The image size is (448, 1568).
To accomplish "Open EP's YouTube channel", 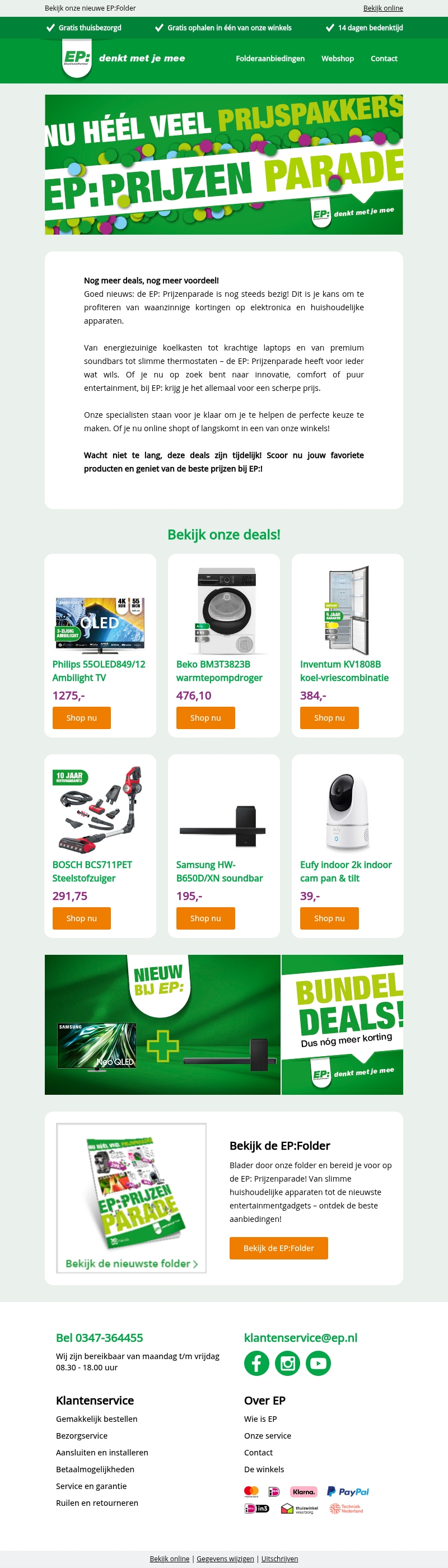I will click(318, 1363).
